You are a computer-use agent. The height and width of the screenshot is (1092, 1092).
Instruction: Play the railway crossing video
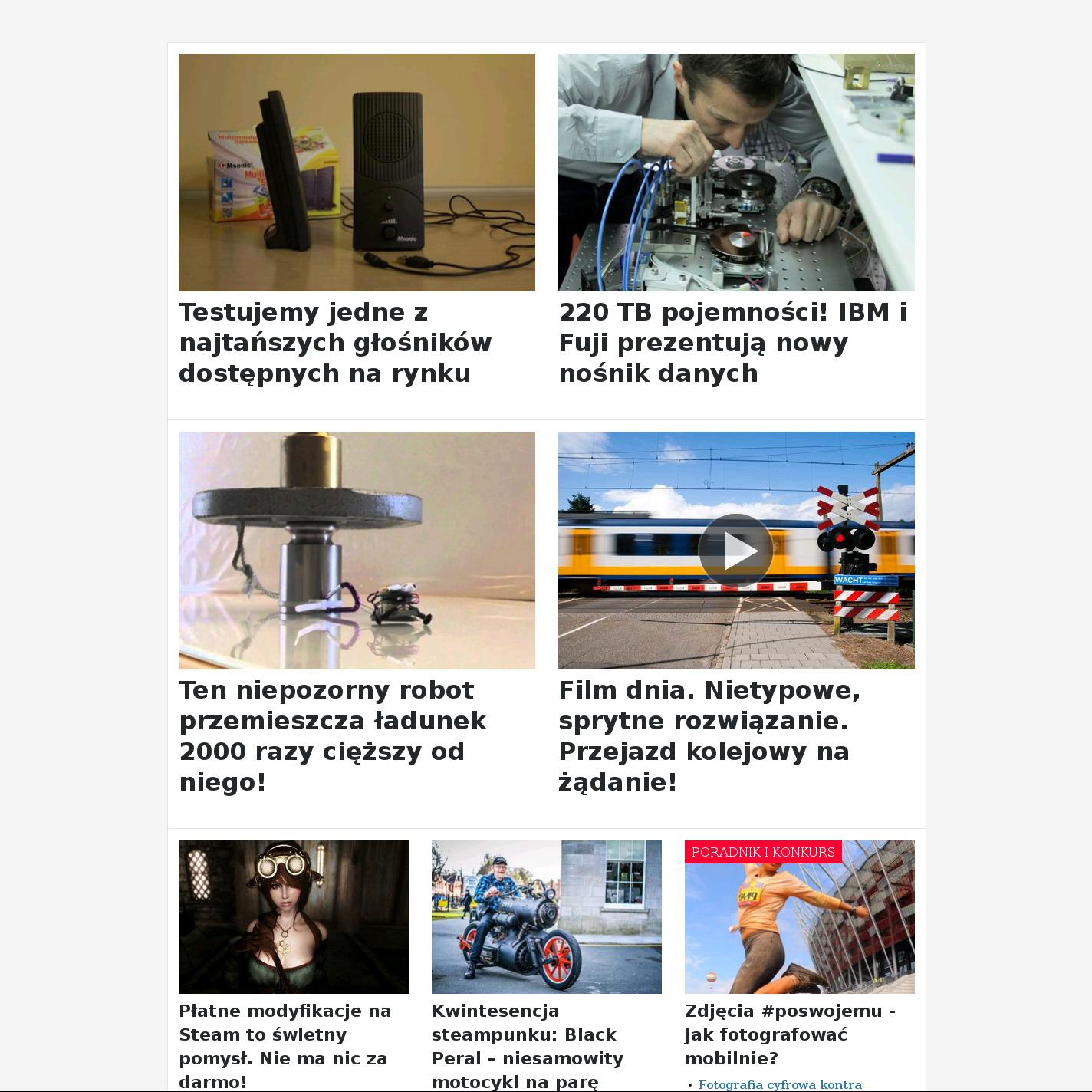click(x=735, y=551)
